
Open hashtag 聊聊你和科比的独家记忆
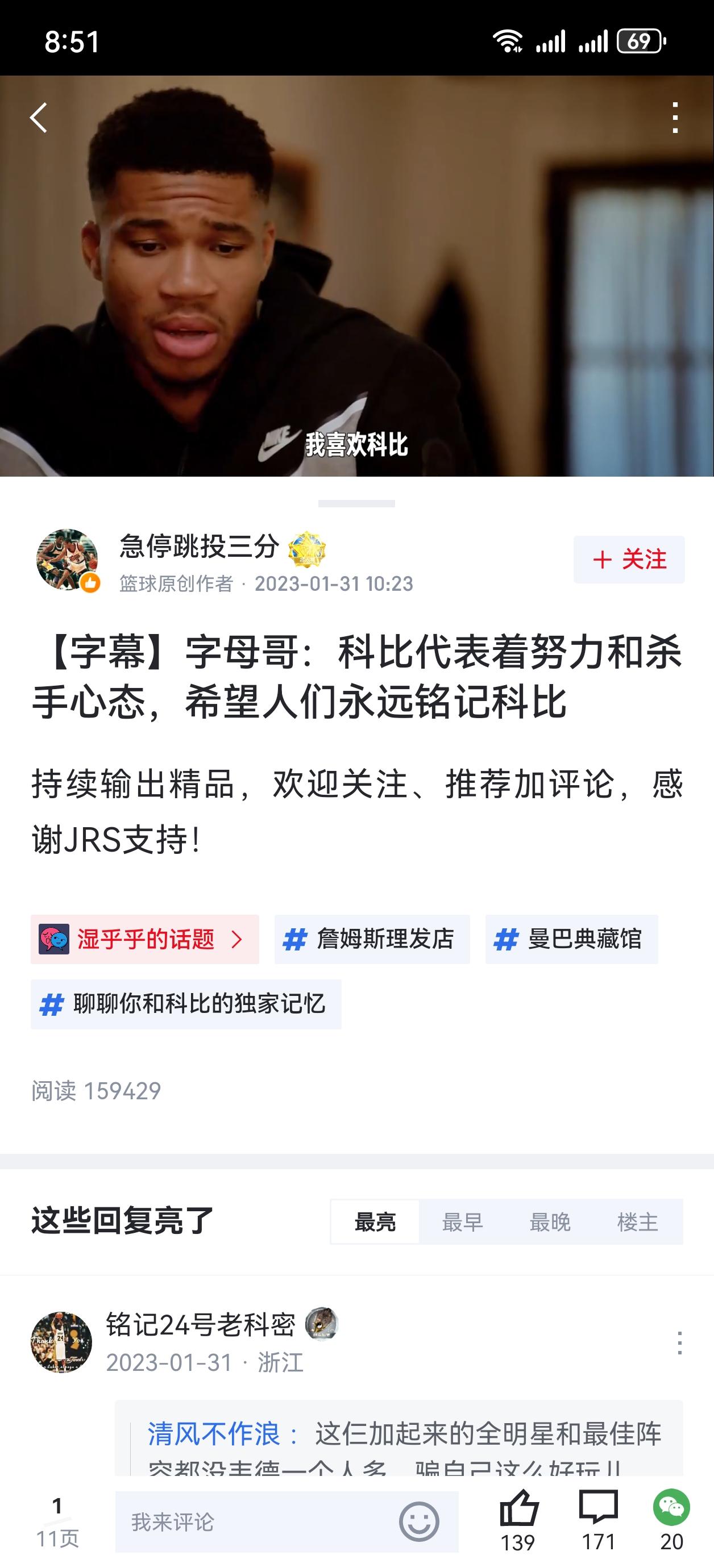186,1004
